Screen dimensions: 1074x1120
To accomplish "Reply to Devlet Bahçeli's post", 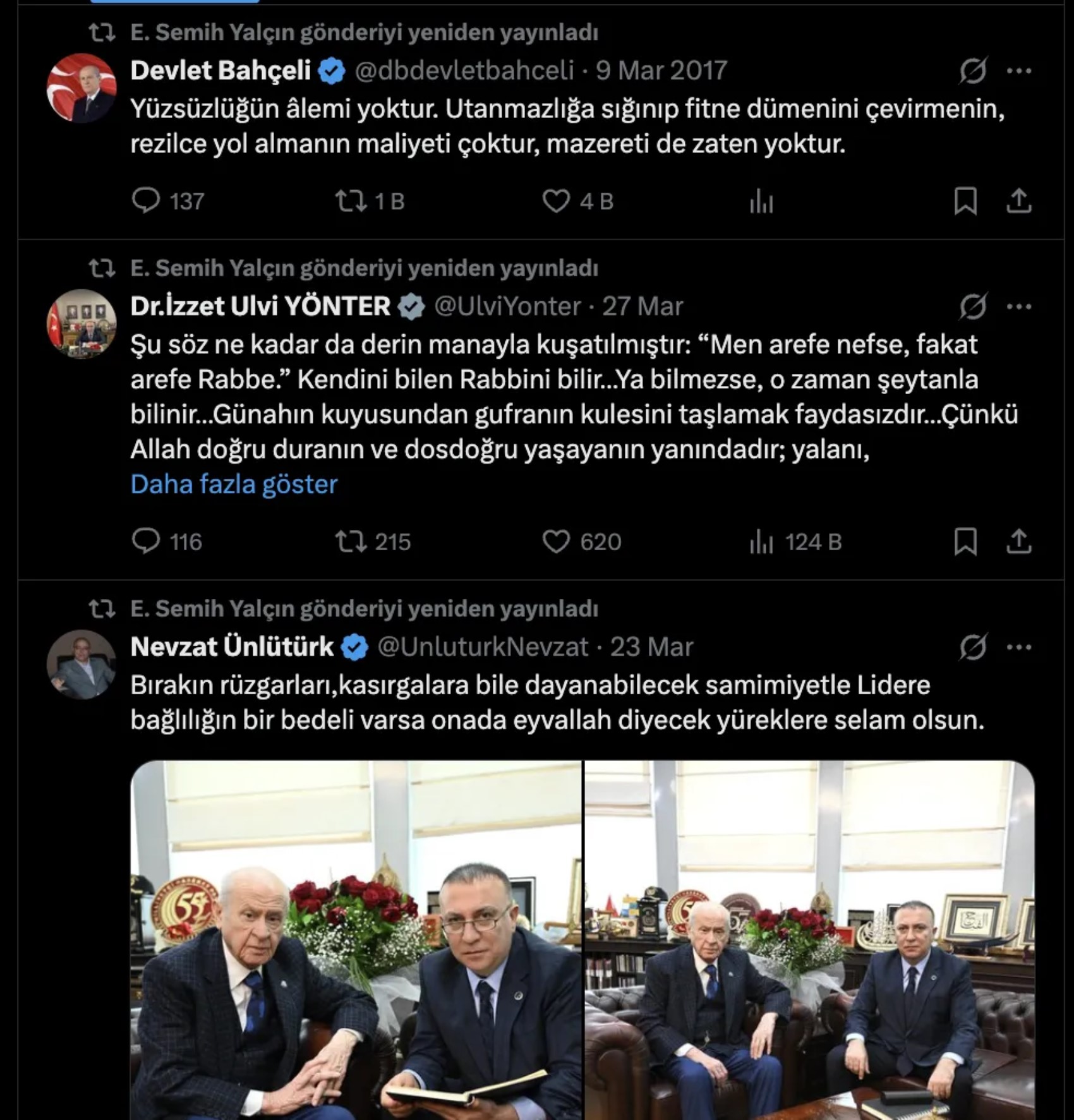I will (x=146, y=202).
